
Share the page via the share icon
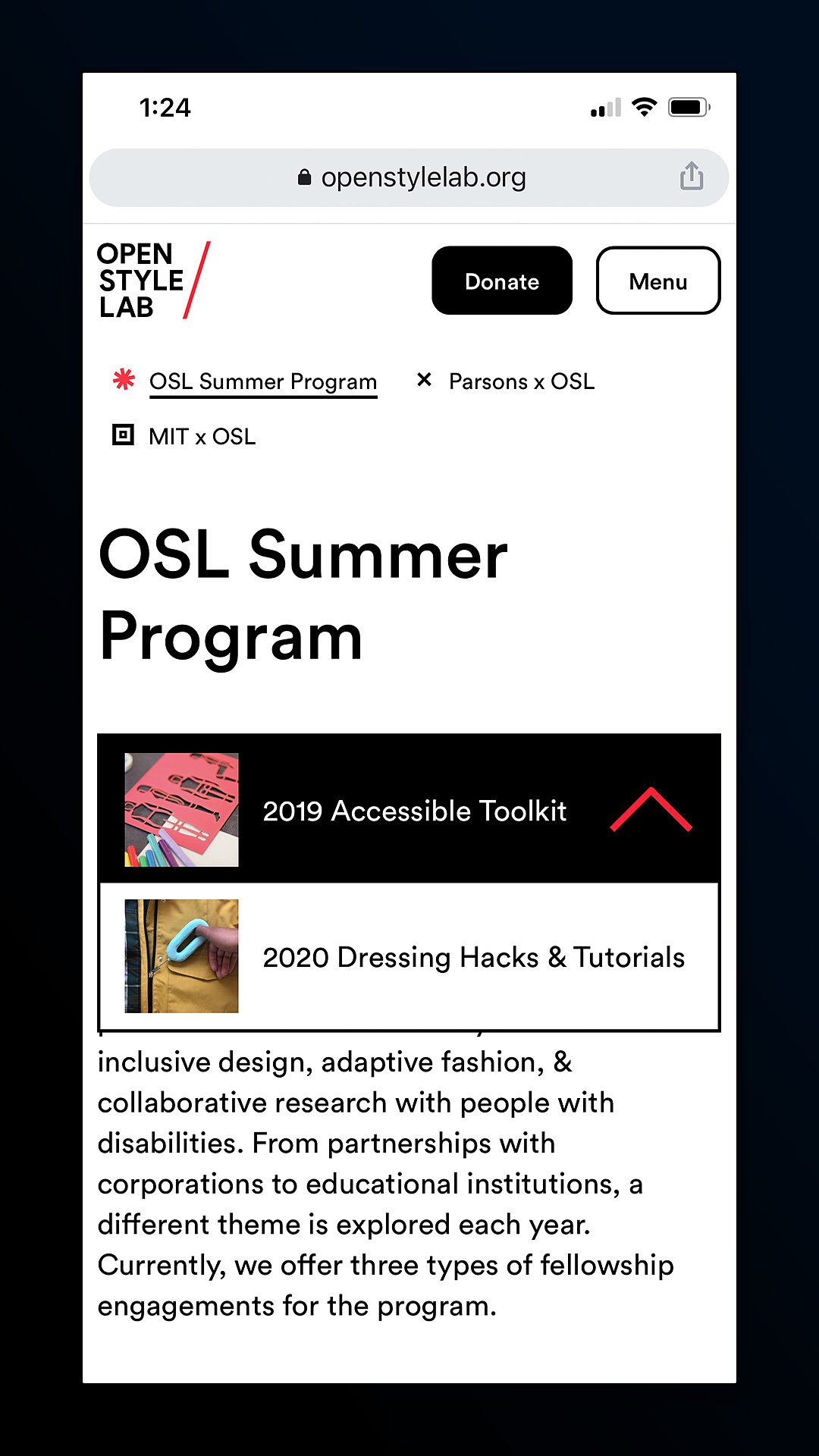[692, 176]
